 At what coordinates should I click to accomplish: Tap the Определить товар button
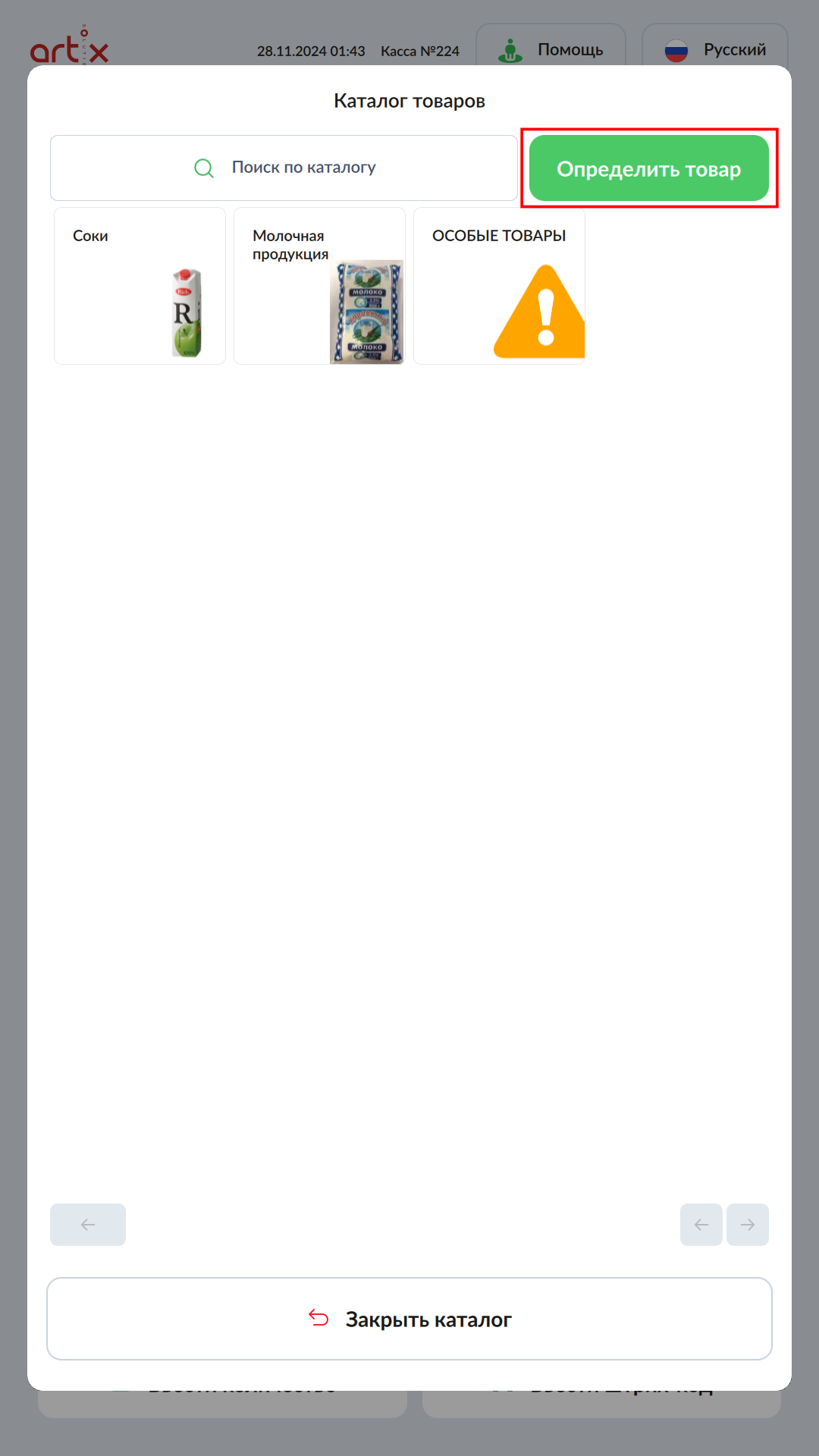pos(649,168)
